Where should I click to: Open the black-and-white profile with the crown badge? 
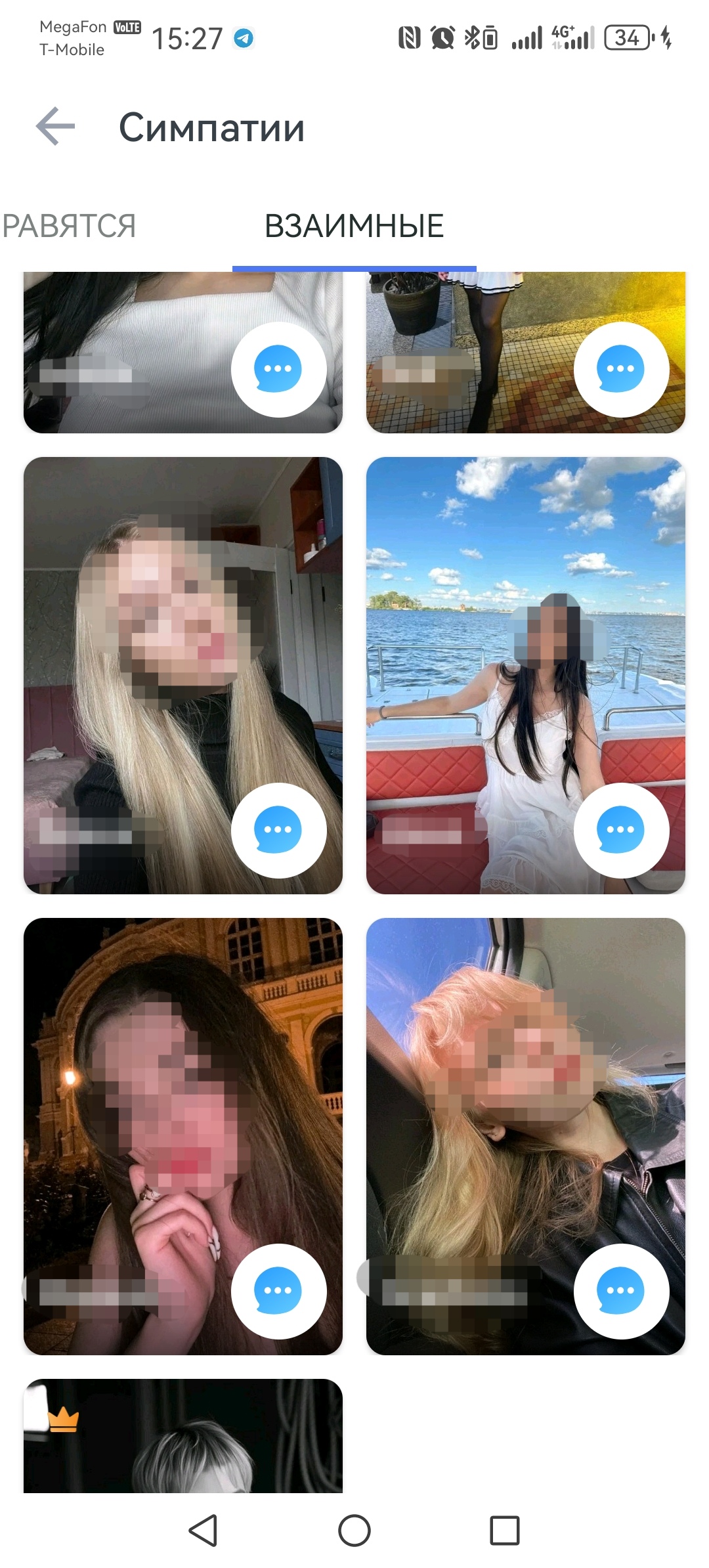point(183,1435)
